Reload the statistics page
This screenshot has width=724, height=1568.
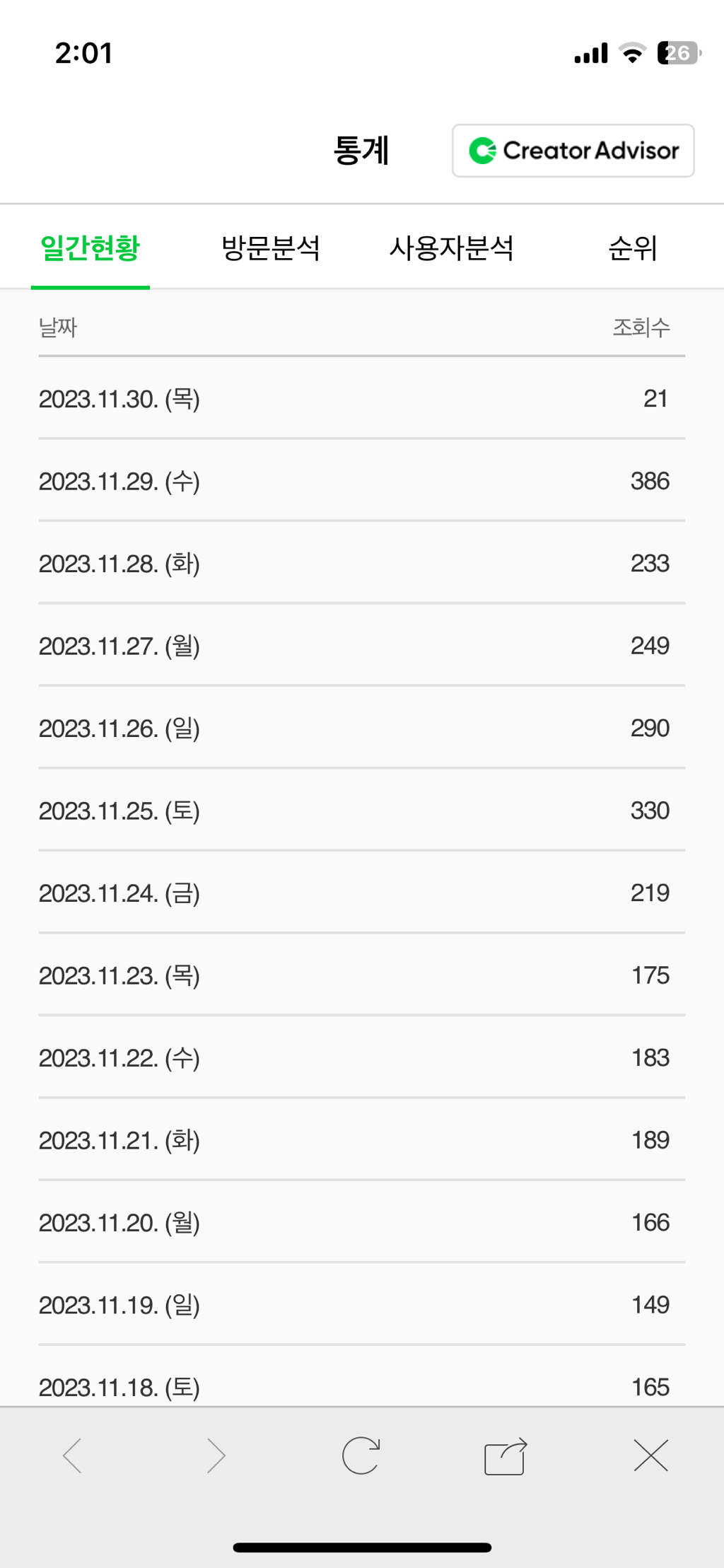pos(361,1456)
